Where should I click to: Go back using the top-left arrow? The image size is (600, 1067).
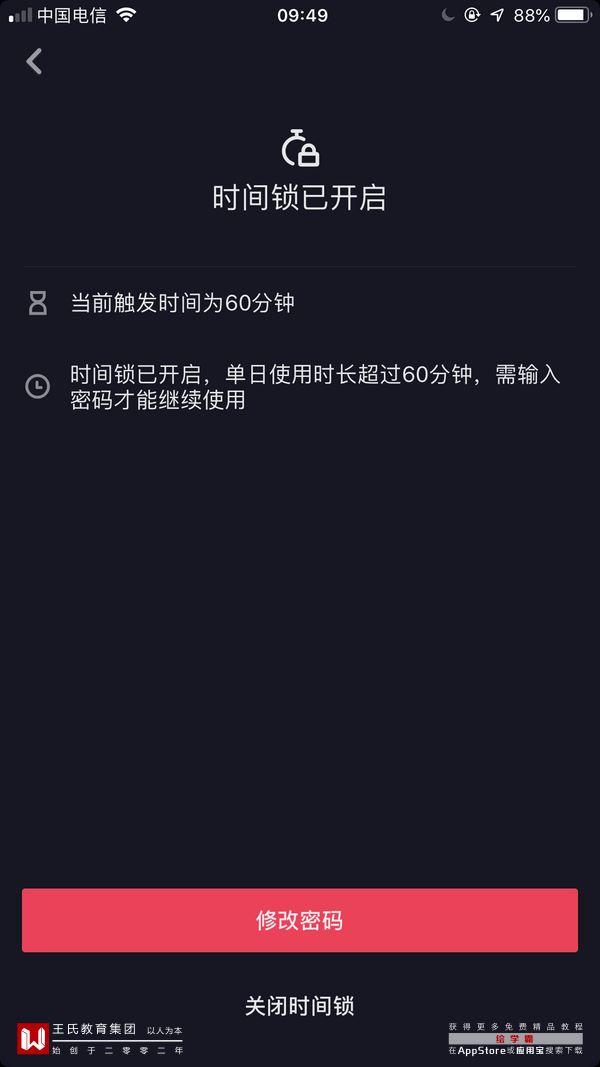tap(34, 61)
